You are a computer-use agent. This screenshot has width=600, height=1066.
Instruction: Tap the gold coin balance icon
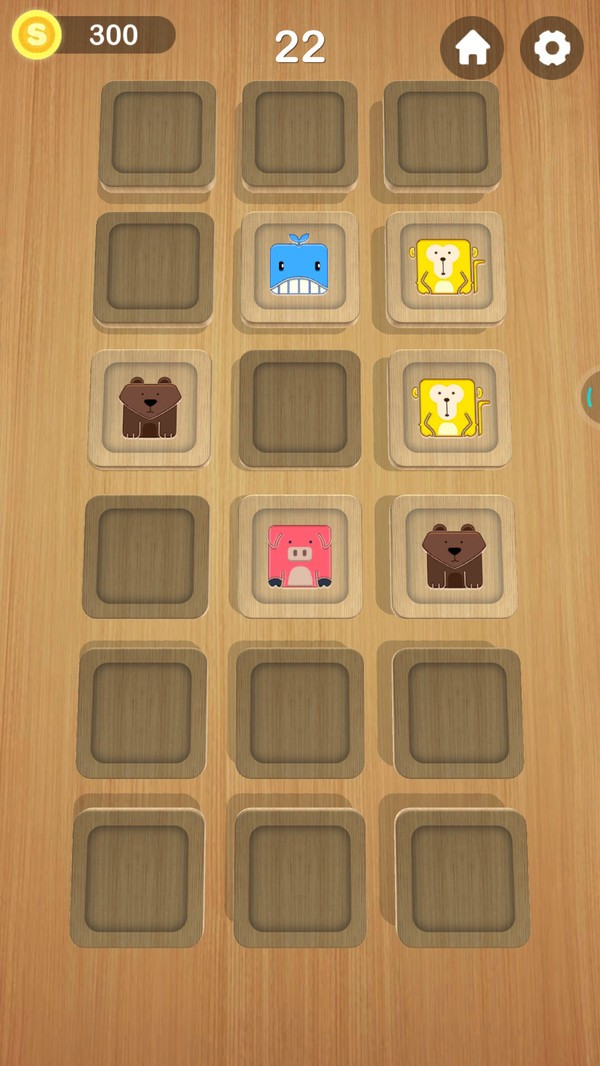coord(37,35)
